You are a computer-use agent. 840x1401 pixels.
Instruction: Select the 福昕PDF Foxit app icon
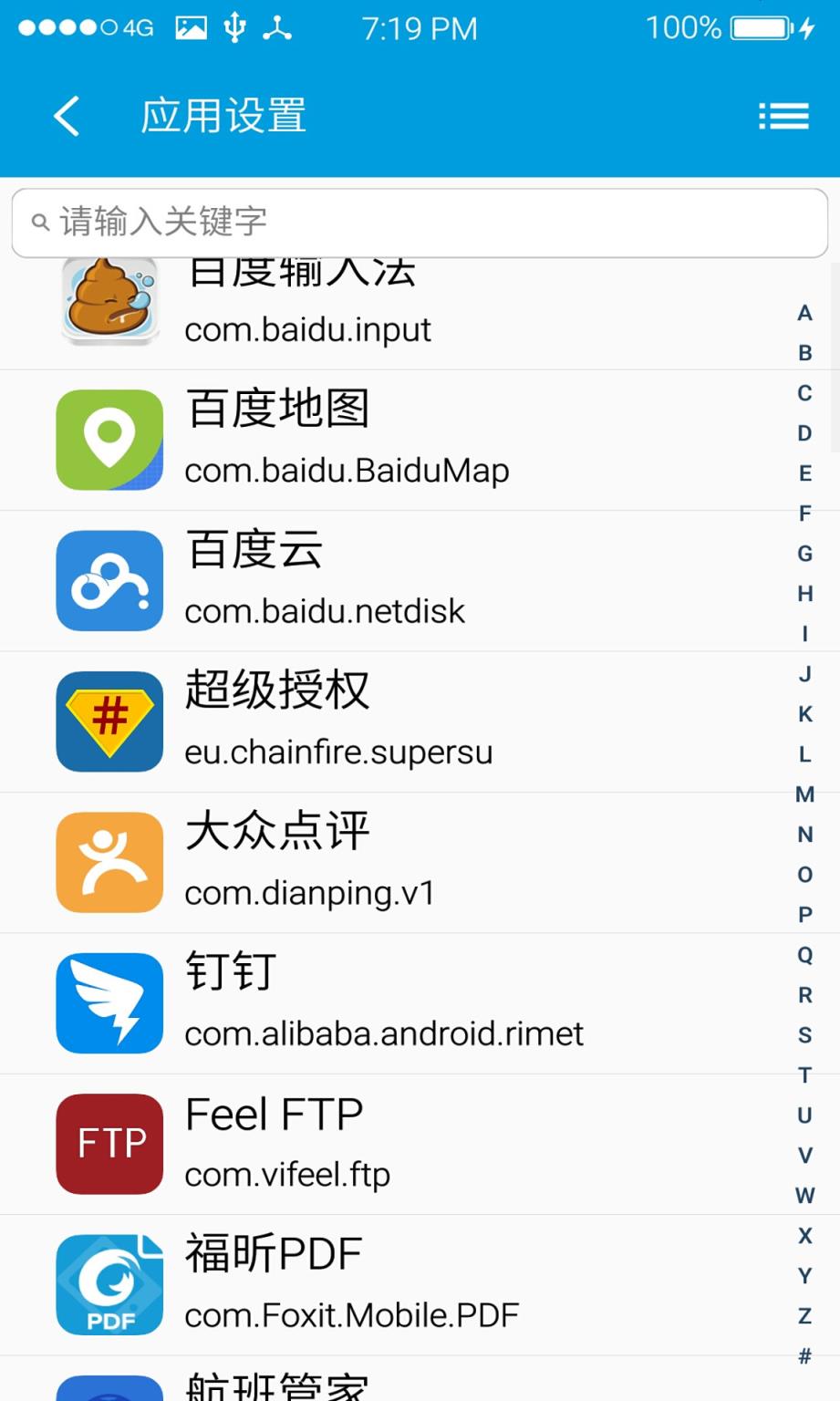click(x=109, y=1283)
